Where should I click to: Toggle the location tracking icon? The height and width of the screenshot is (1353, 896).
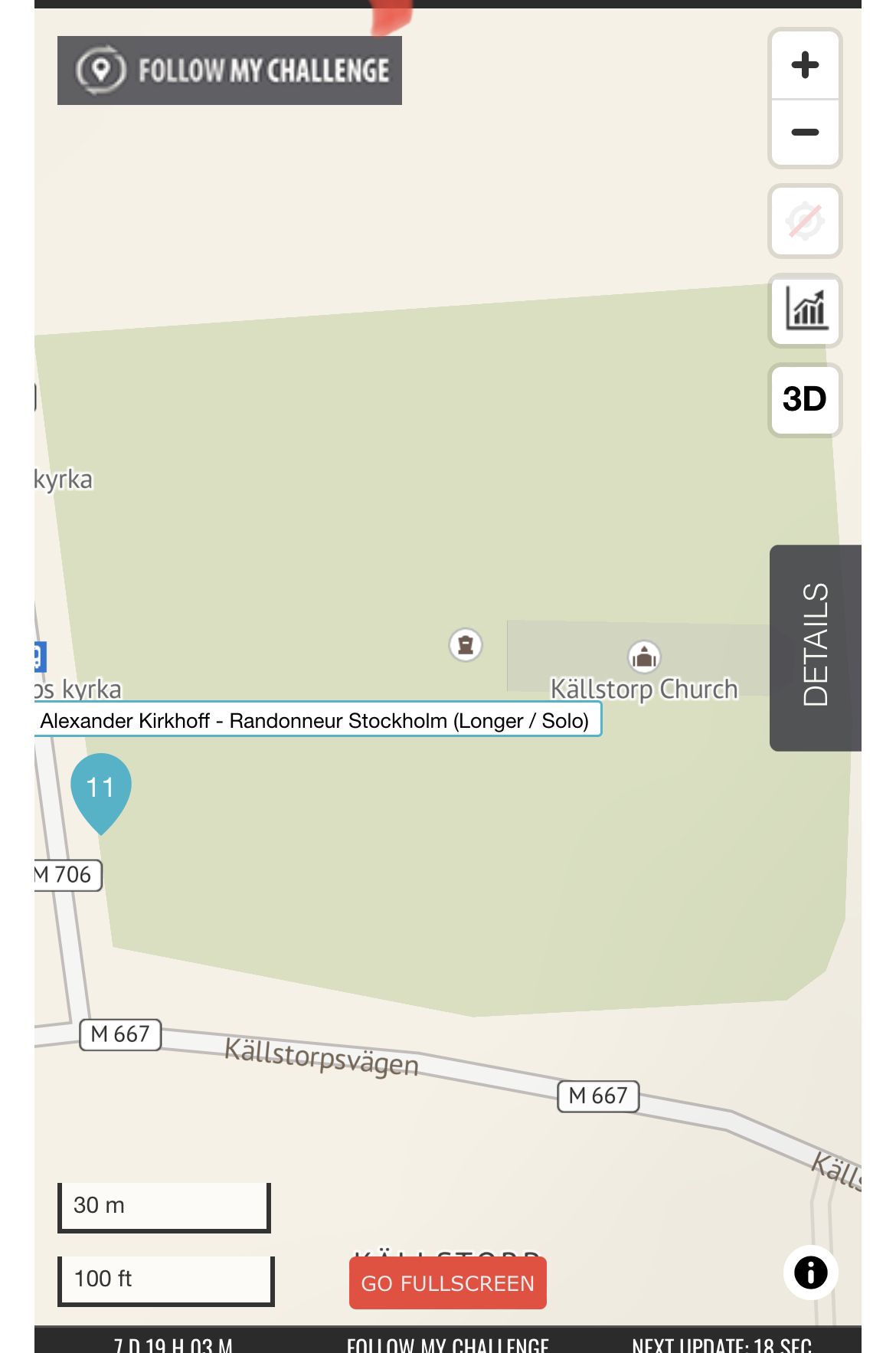tap(805, 221)
